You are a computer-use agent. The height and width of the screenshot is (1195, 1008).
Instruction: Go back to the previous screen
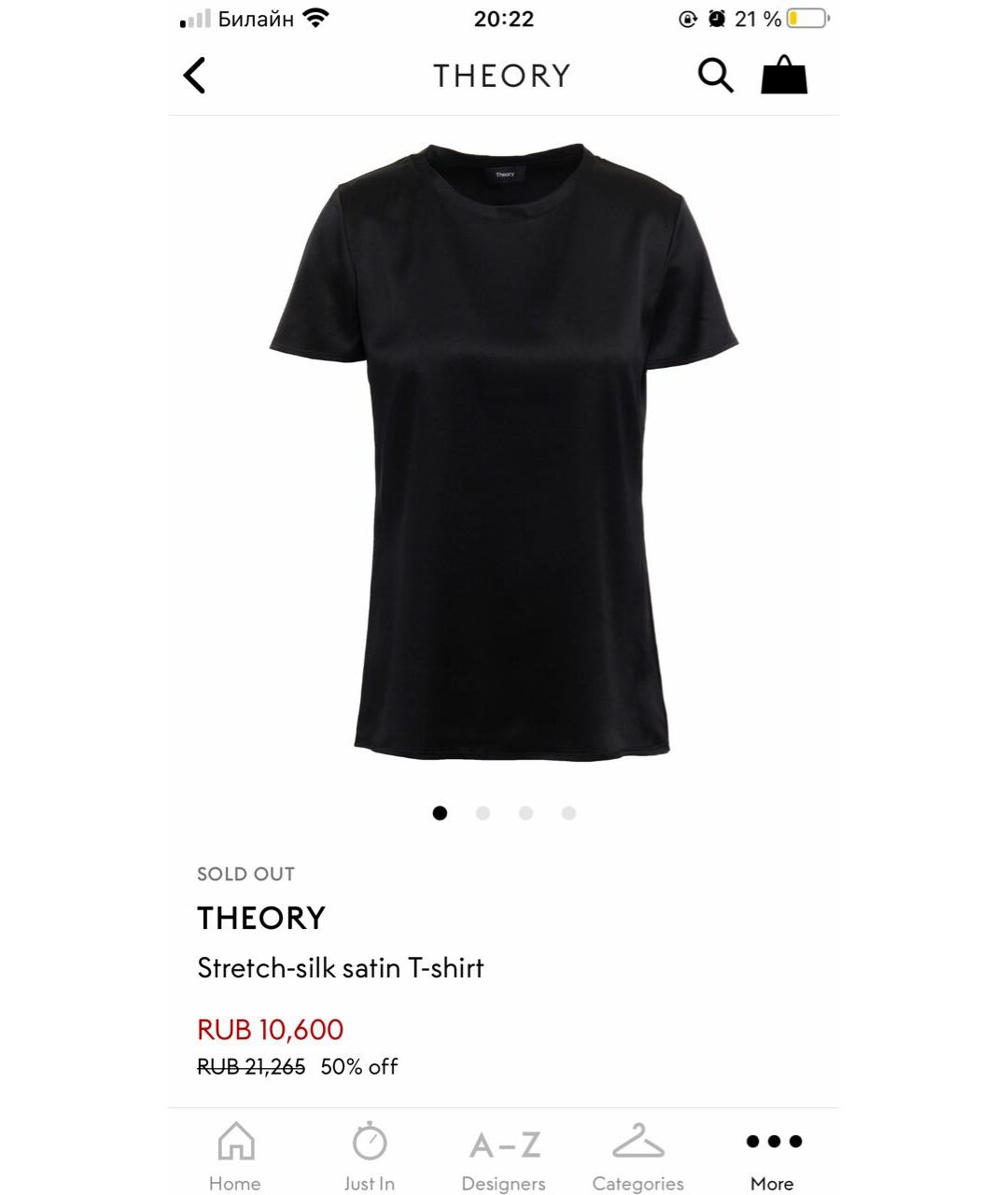pyautogui.click(x=194, y=76)
